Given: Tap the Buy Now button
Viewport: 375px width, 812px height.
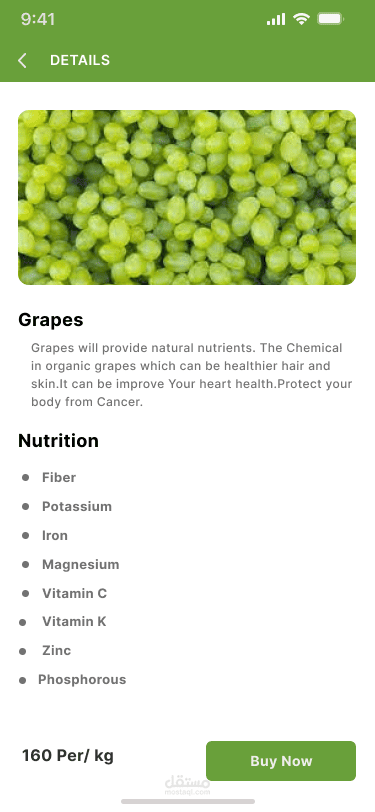Looking at the screenshot, I should coord(281,761).
